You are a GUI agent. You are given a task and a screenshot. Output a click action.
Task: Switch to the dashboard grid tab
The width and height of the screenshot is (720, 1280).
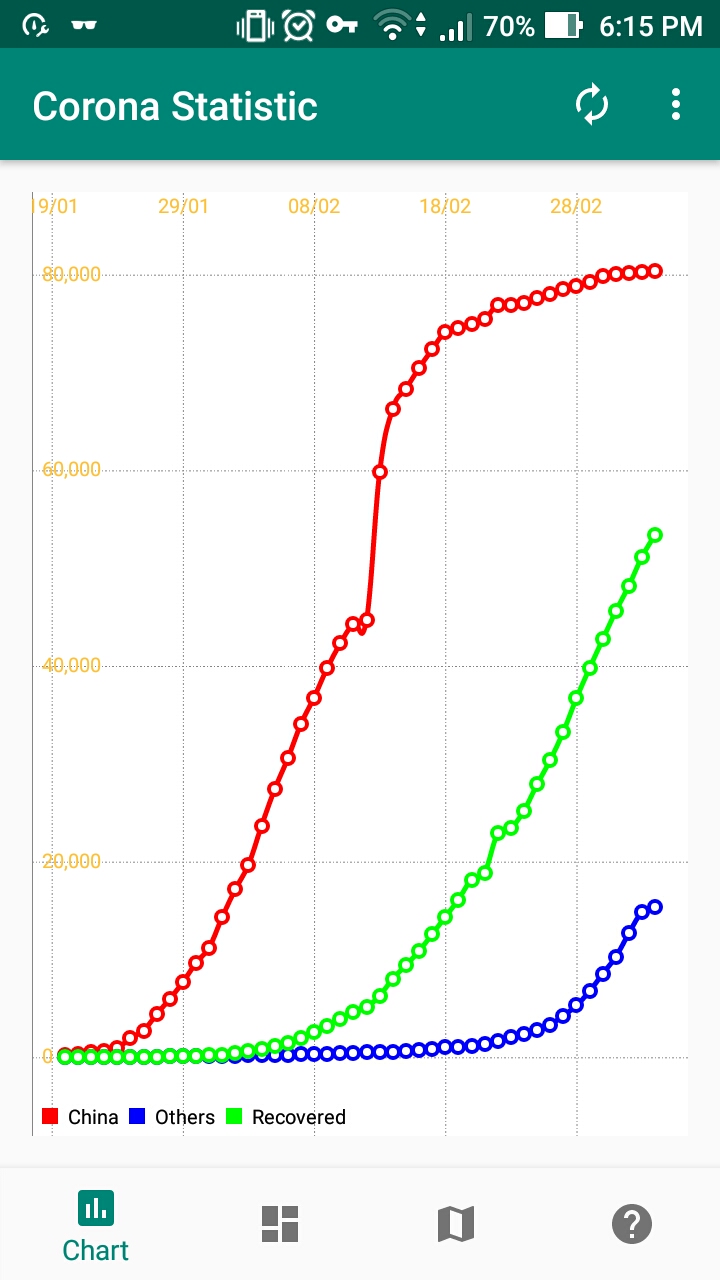click(280, 1223)
